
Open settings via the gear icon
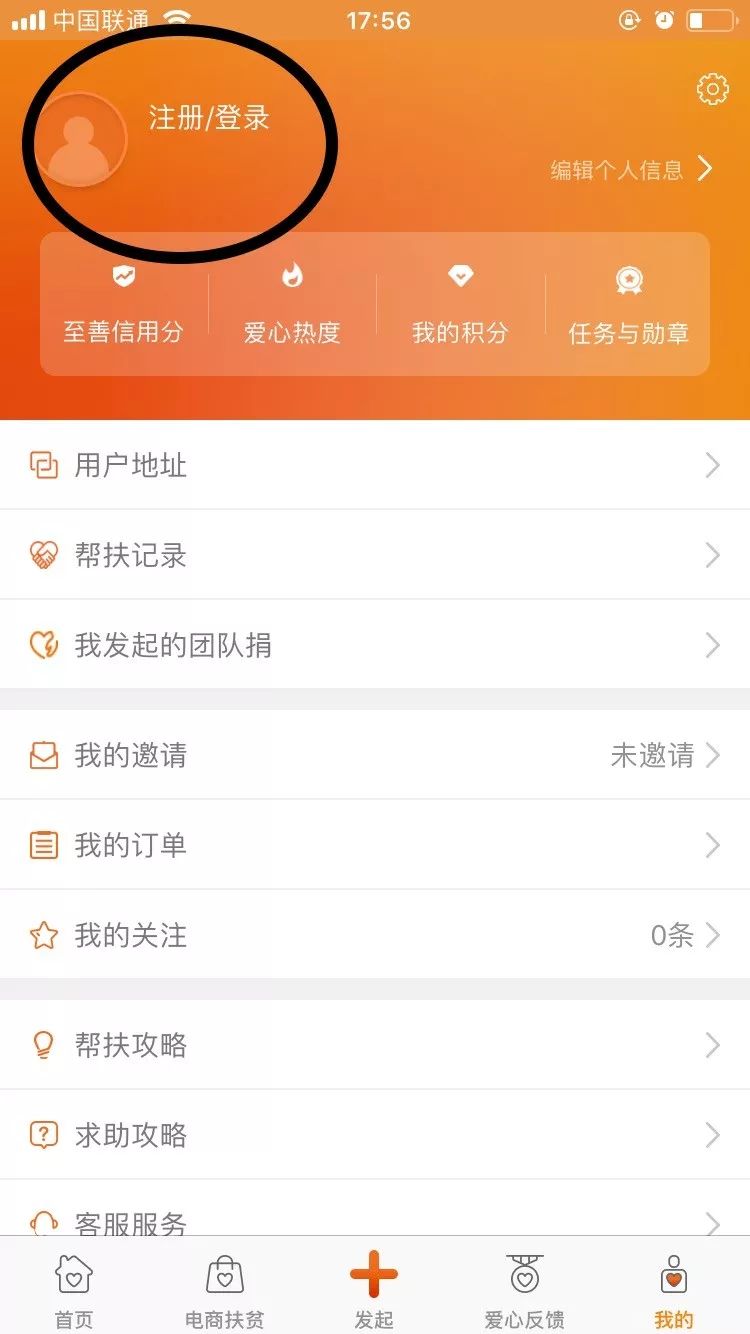click(x=712, y=89)
